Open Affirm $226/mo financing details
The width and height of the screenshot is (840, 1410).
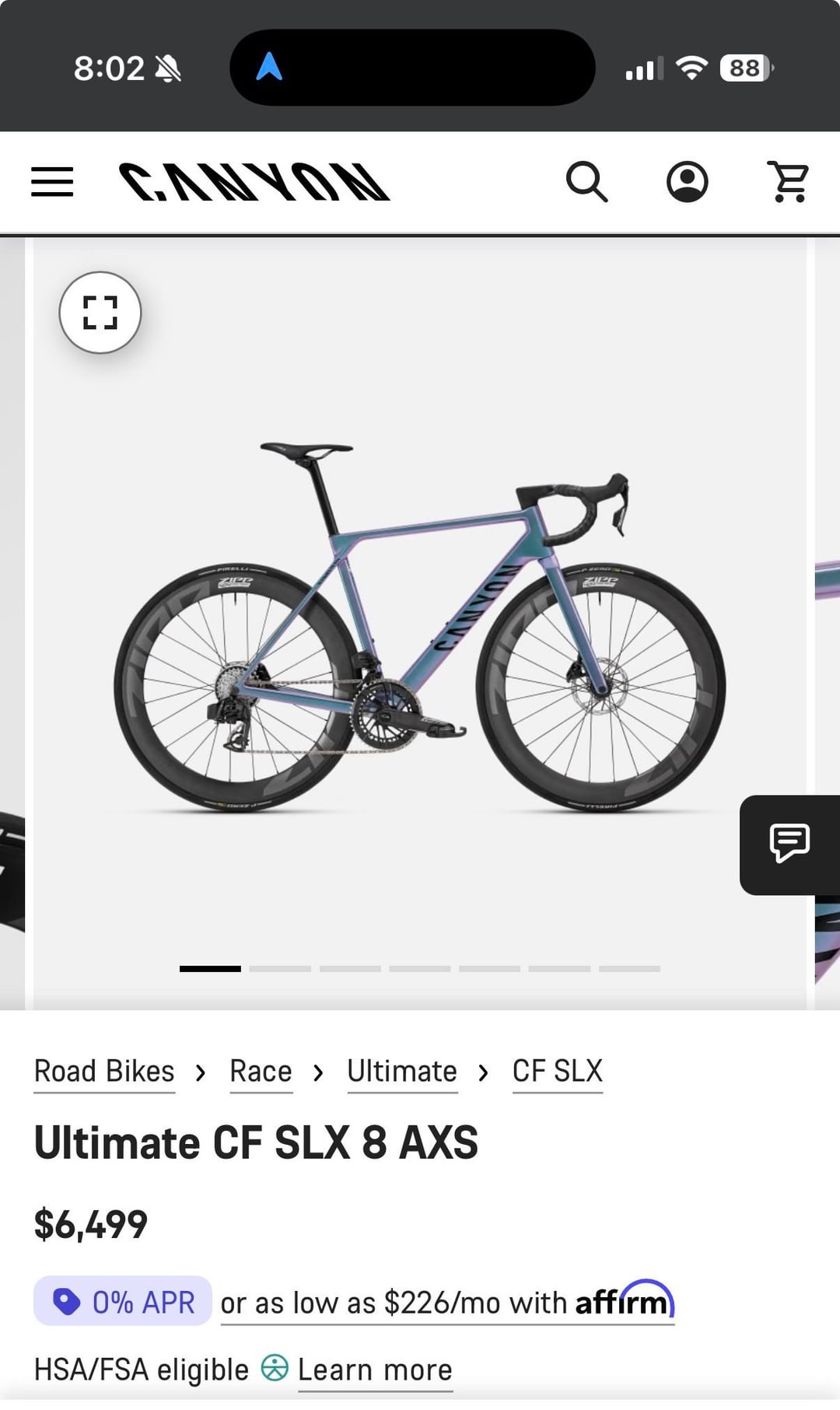coord(446,1303)
